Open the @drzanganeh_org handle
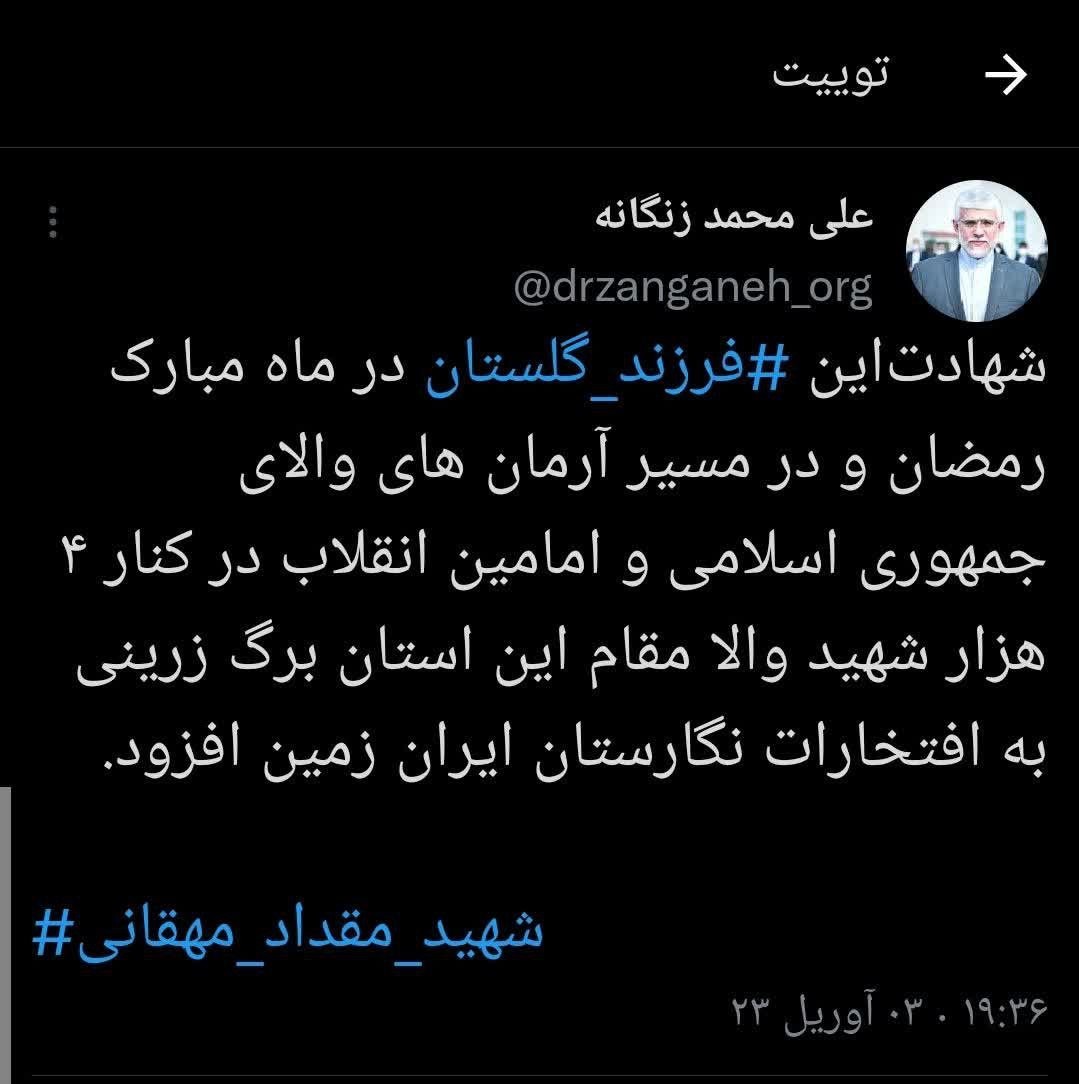This screenshot has height=1084, width=1079. [x=692, y=288]
